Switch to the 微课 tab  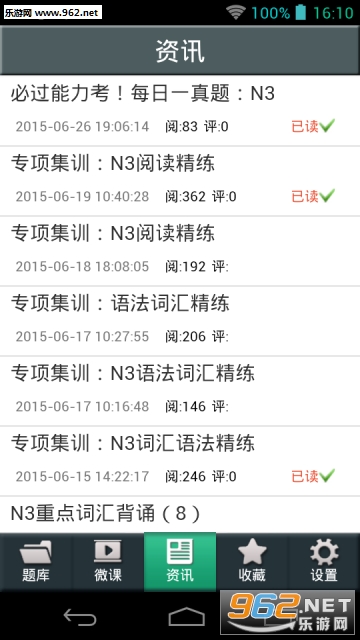coord(108,562)
